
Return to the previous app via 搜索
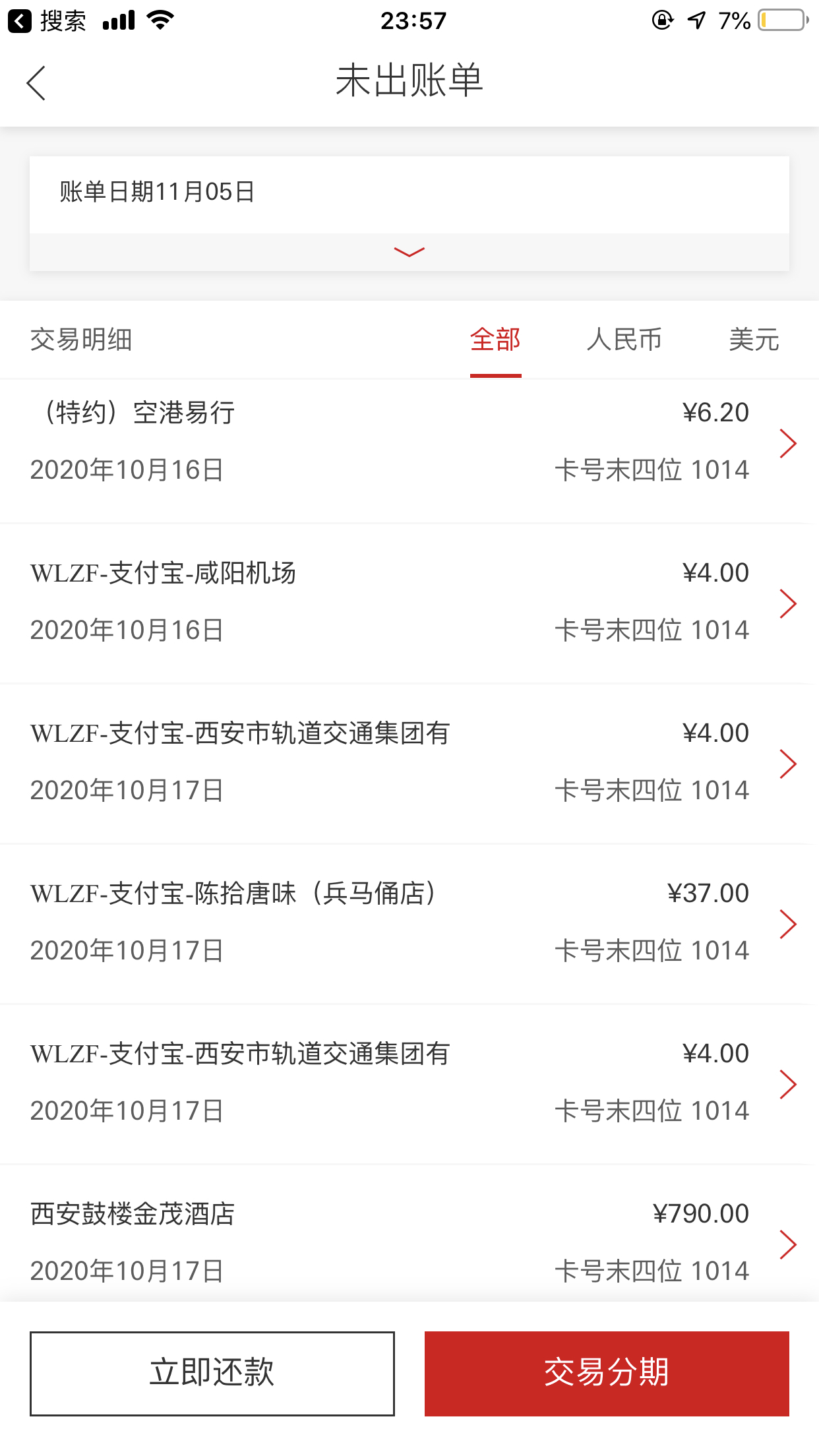tap(47, 21)
